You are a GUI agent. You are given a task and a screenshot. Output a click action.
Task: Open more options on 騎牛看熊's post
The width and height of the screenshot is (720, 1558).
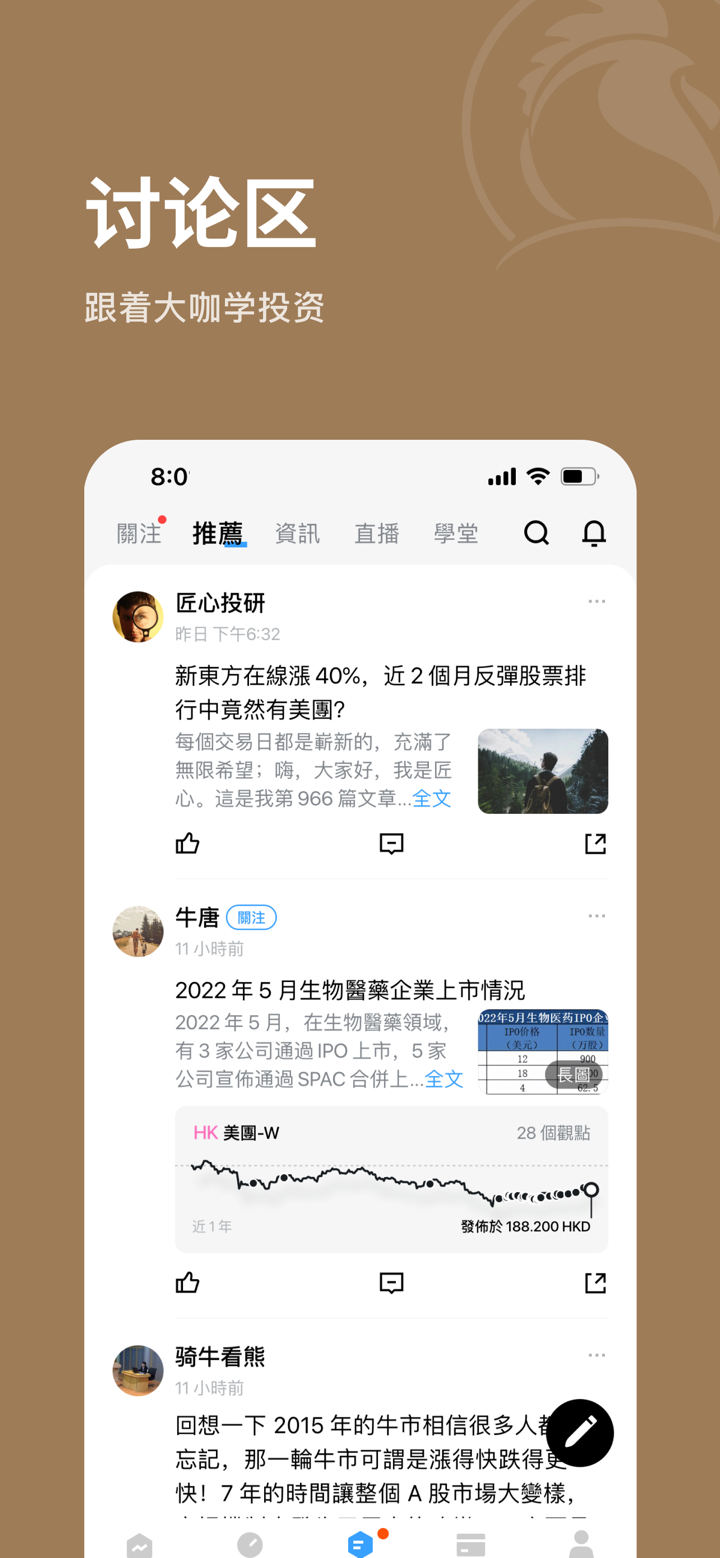[597, 1355]
